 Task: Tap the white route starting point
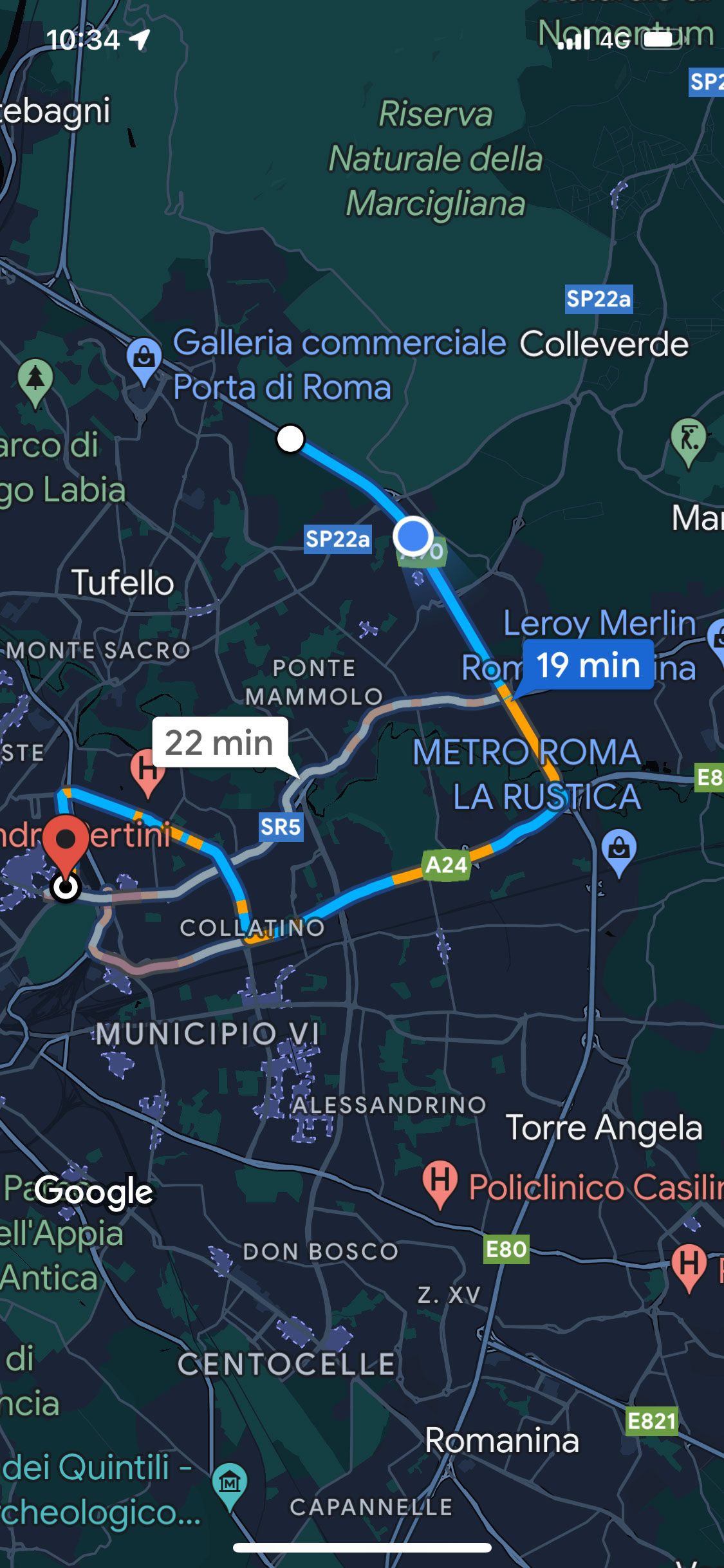[290, 439]
